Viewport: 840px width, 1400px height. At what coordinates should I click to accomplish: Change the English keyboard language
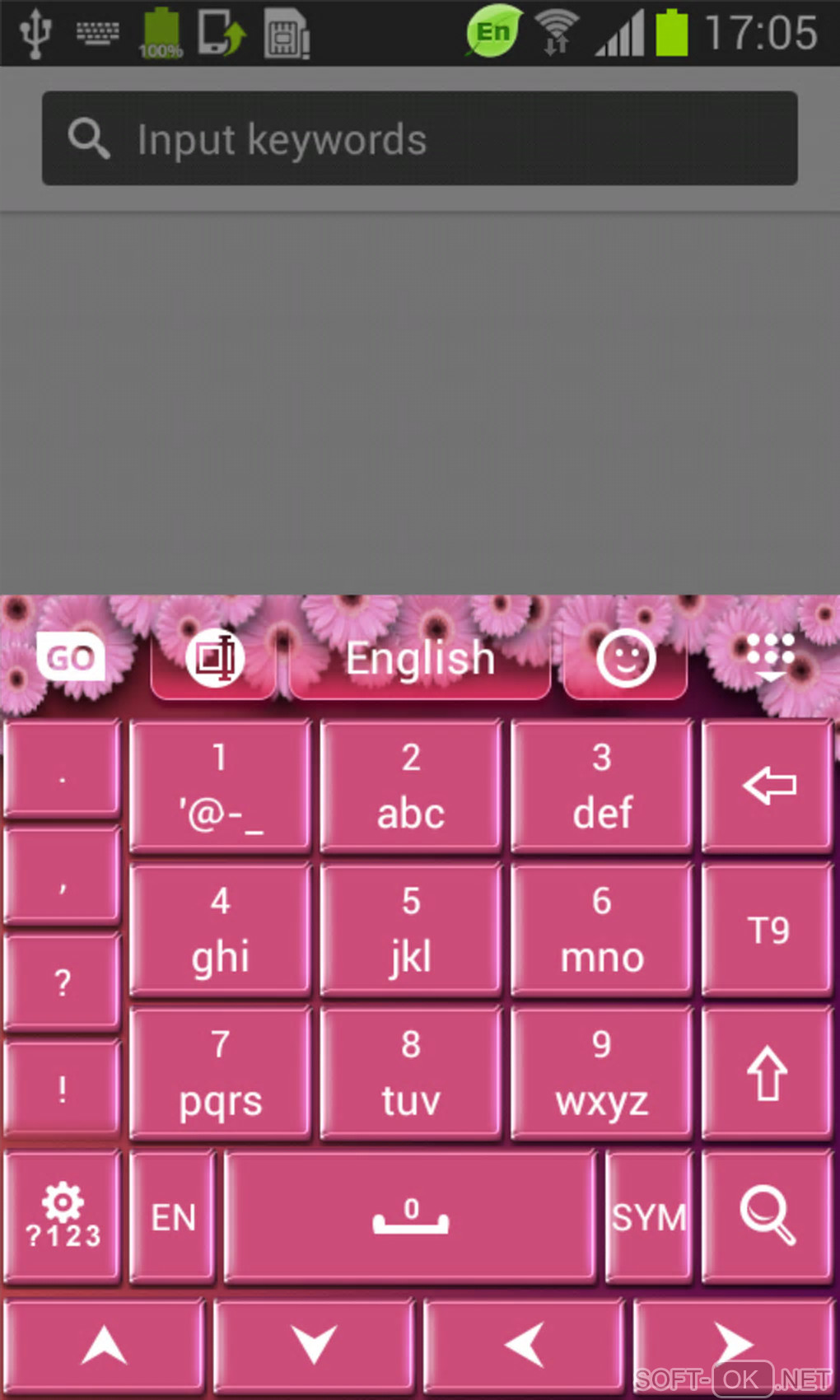420,659
